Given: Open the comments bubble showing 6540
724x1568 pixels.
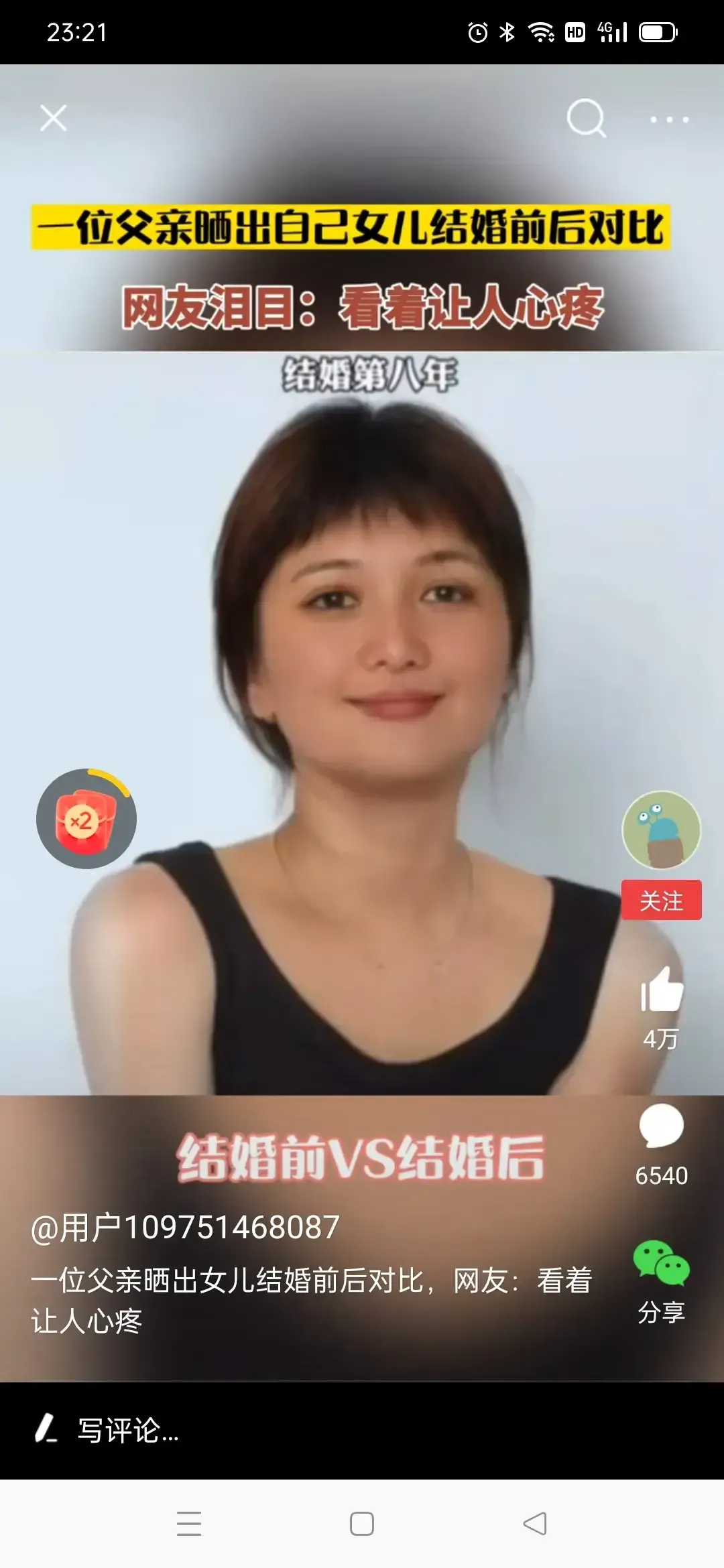Looking at the screenshot, I should pos(661,1127).
